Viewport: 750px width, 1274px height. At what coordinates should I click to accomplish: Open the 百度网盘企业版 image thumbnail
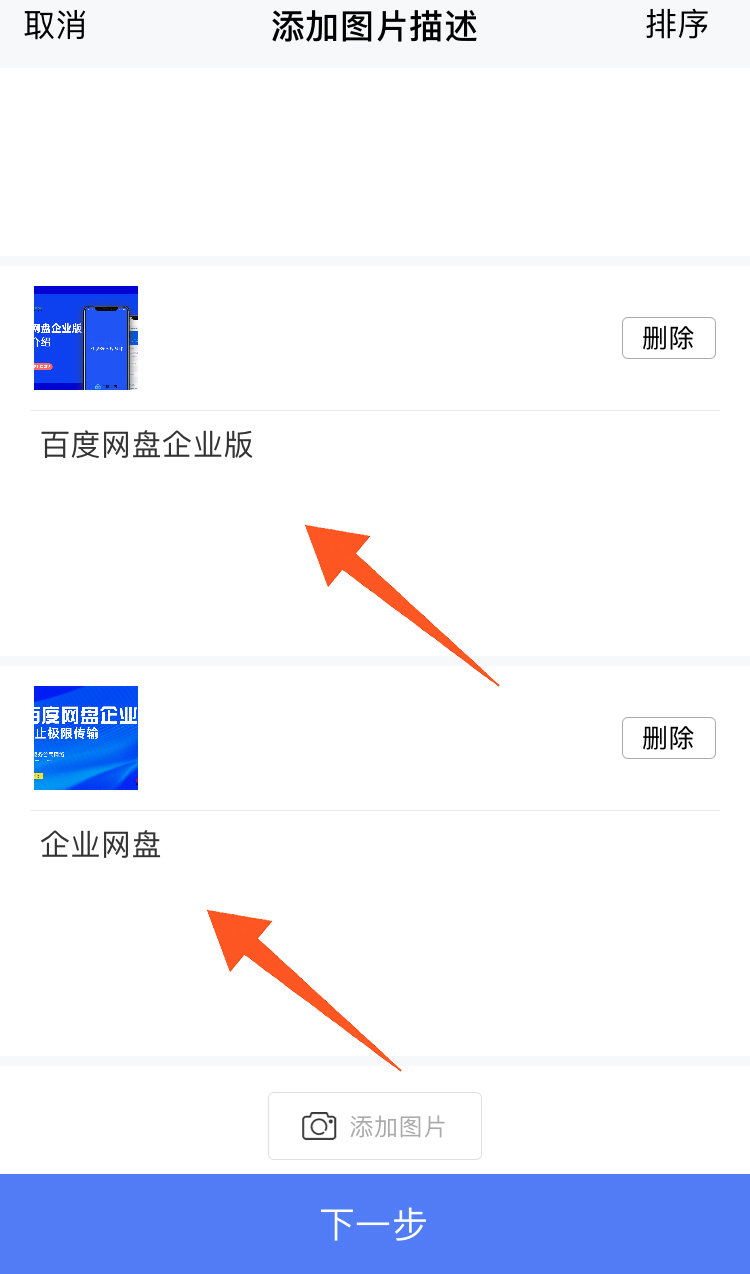tap(86, 338)
